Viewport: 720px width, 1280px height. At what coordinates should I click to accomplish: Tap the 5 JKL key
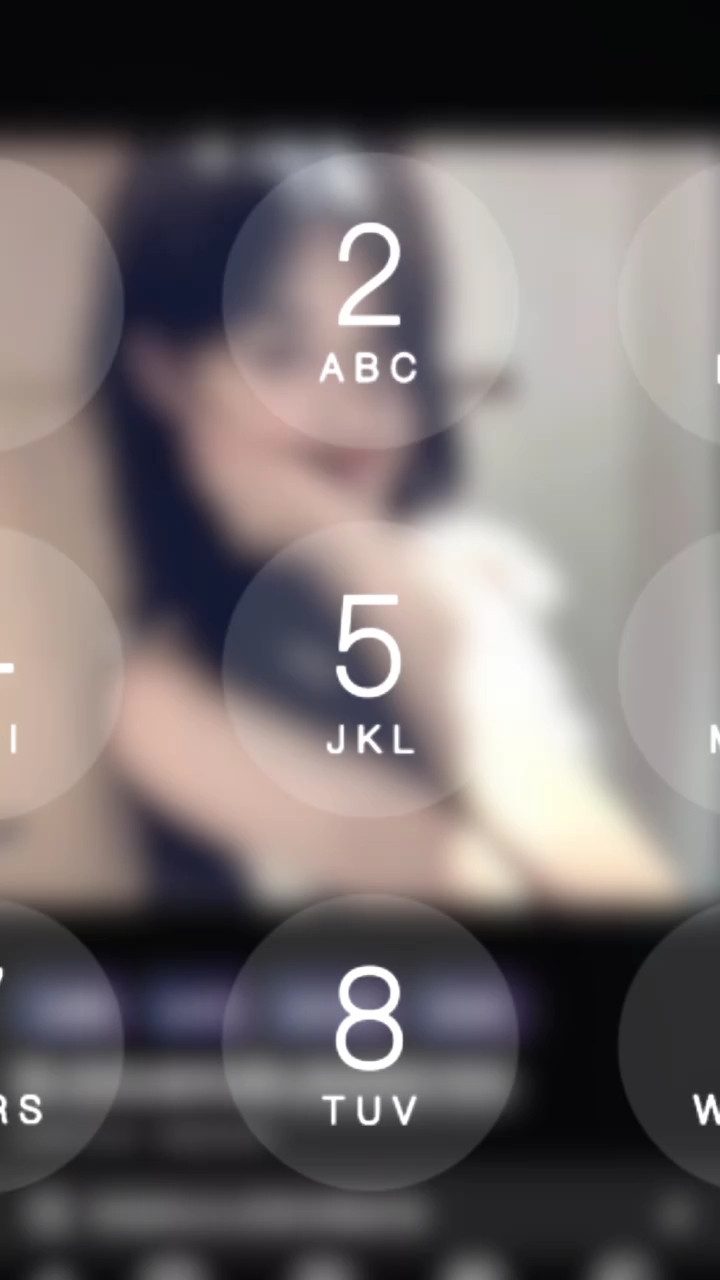369,668
